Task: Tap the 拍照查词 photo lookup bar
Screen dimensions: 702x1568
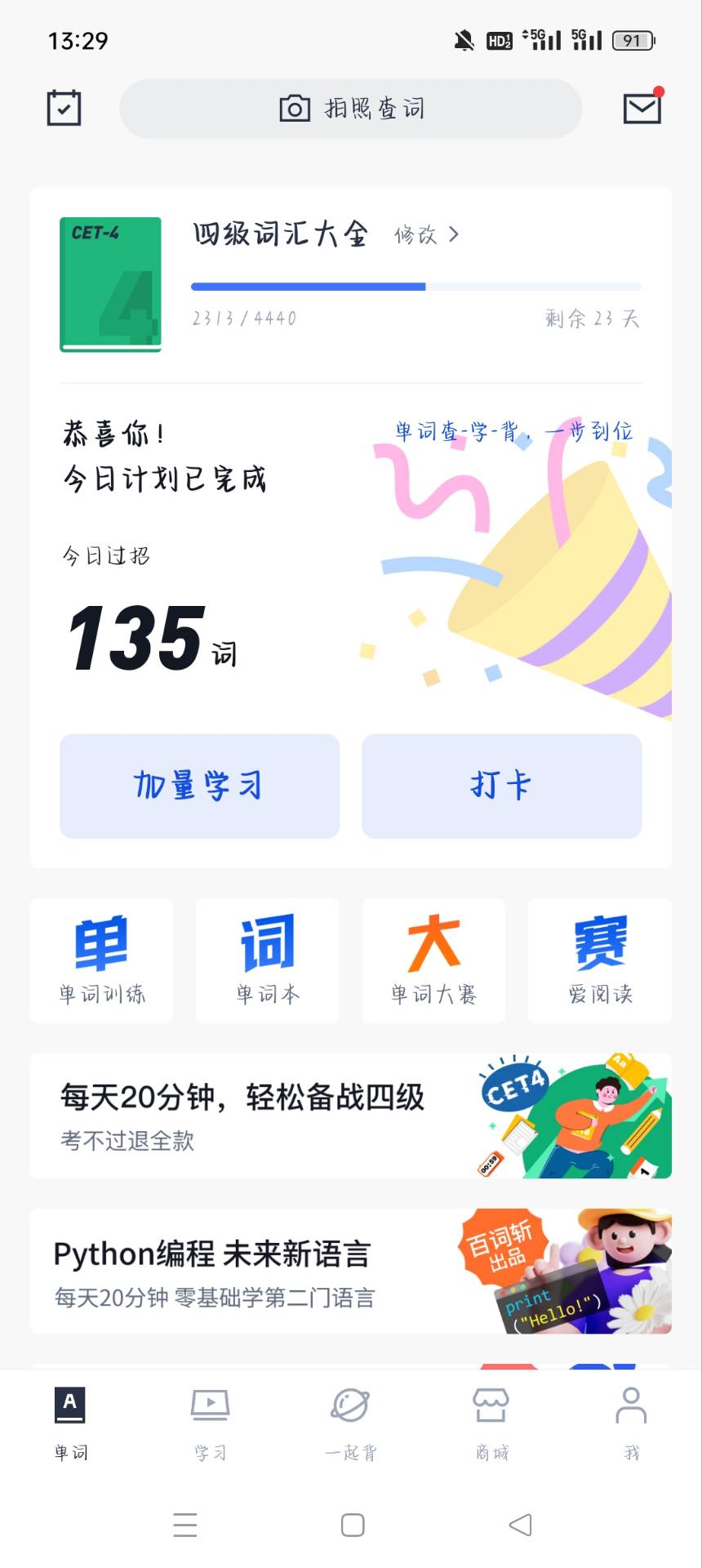Action: point(351,109)
